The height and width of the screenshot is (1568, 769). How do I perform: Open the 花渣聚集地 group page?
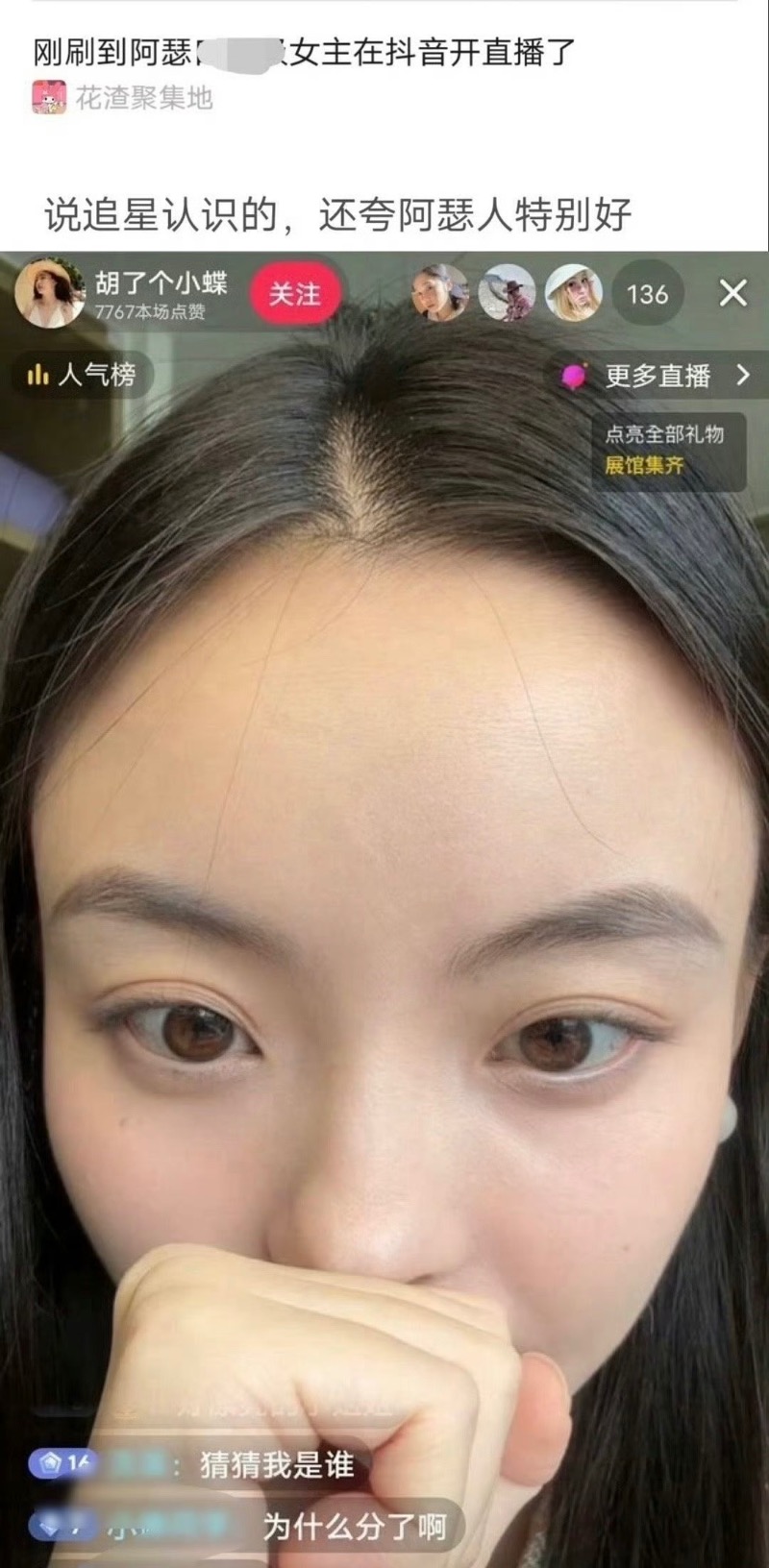pos(142,98)
